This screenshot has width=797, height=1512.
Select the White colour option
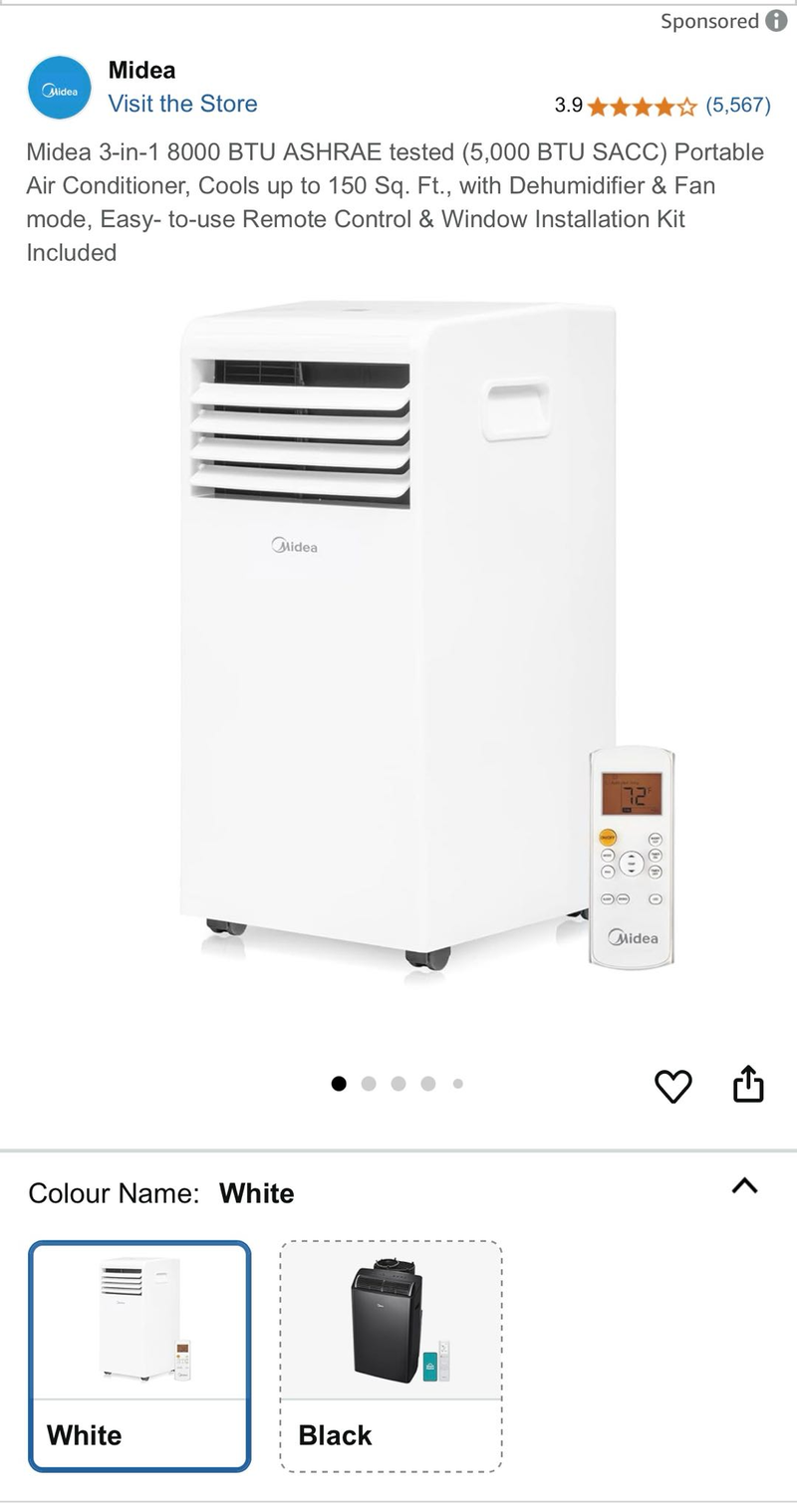[139, 1356]
